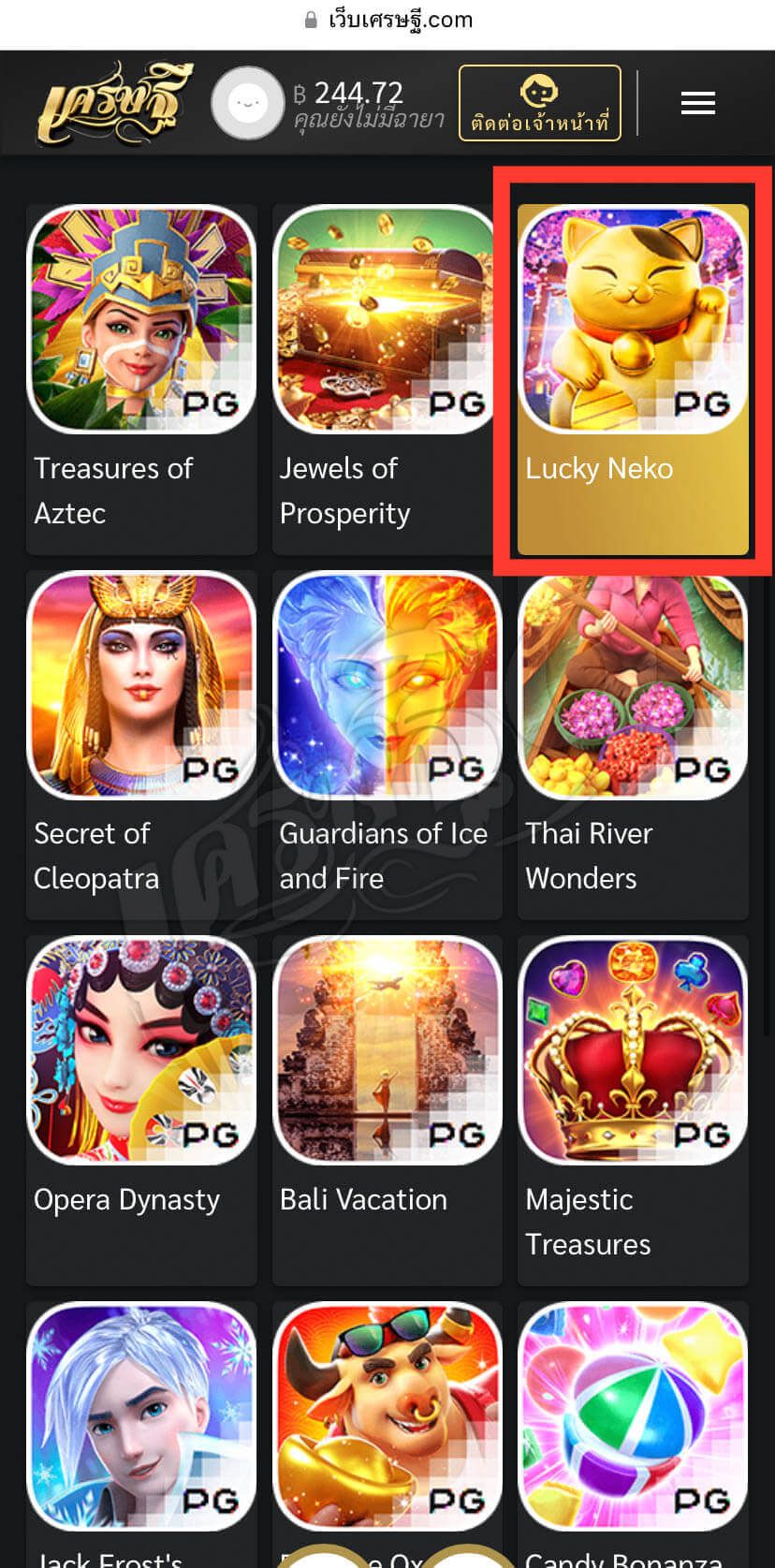Open the Jack Frost's game tile
Image resolution: width=775 pixels, height=1568 pixels.
(x=141, y=1415)
